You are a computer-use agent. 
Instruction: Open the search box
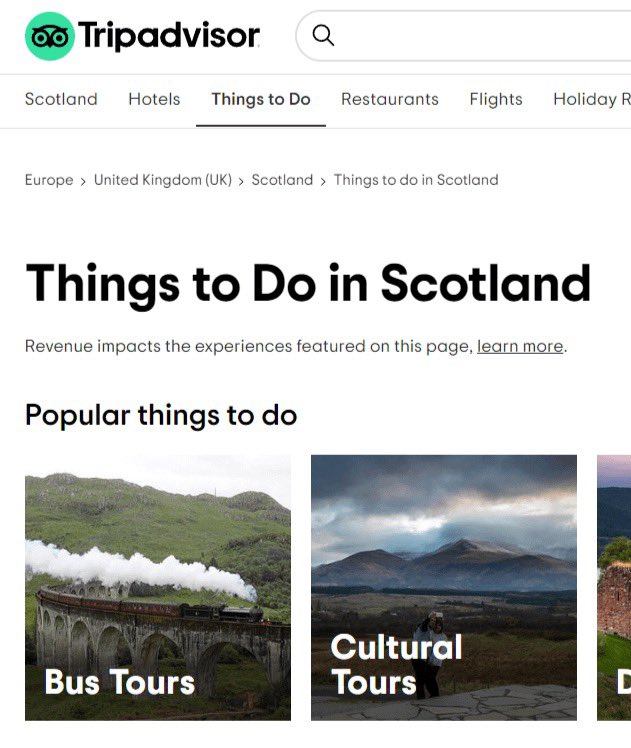point(460,37)
